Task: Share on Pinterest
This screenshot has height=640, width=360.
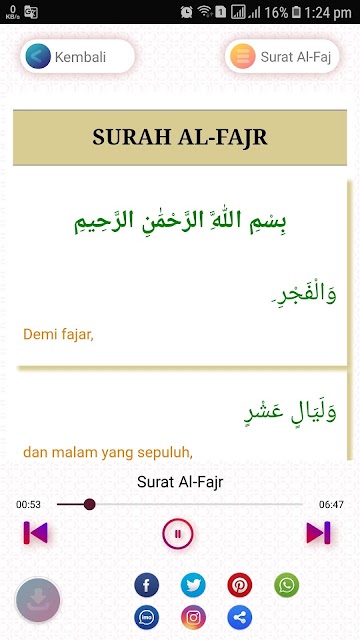Action: (x=240, y=585)
